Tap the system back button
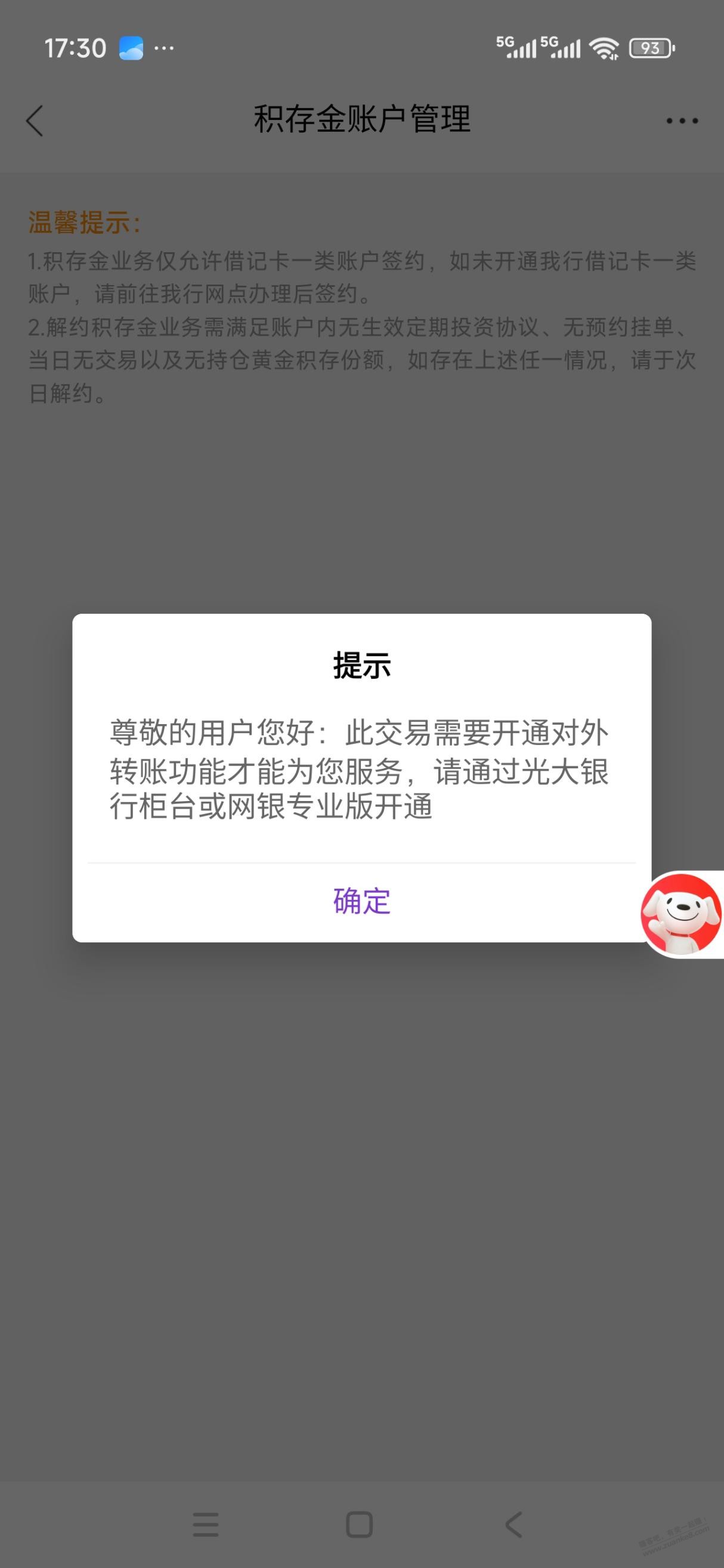This screenshot has width=724, height=1568. click(513, 1525)
